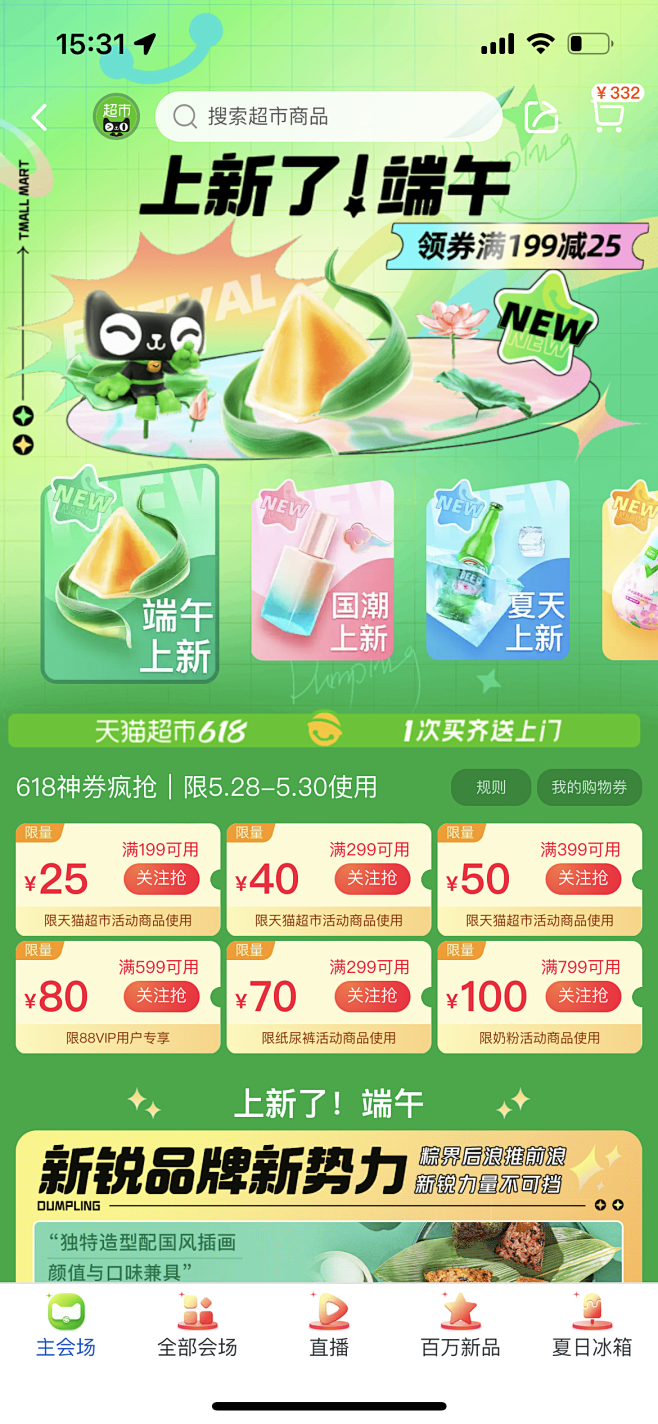Go to the 夏日冰箱 tab
Image resolution: width=658 pixels, height=1424 pixels.
point(592,1324)
